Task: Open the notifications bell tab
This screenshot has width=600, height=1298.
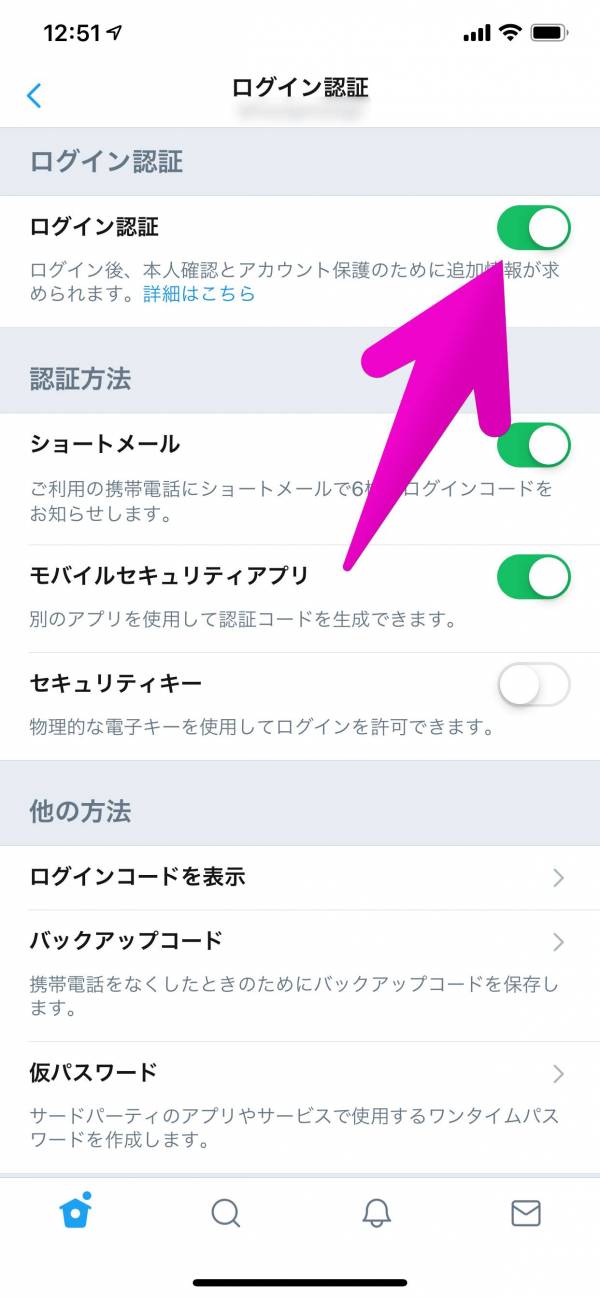Action: point(376,1213)
